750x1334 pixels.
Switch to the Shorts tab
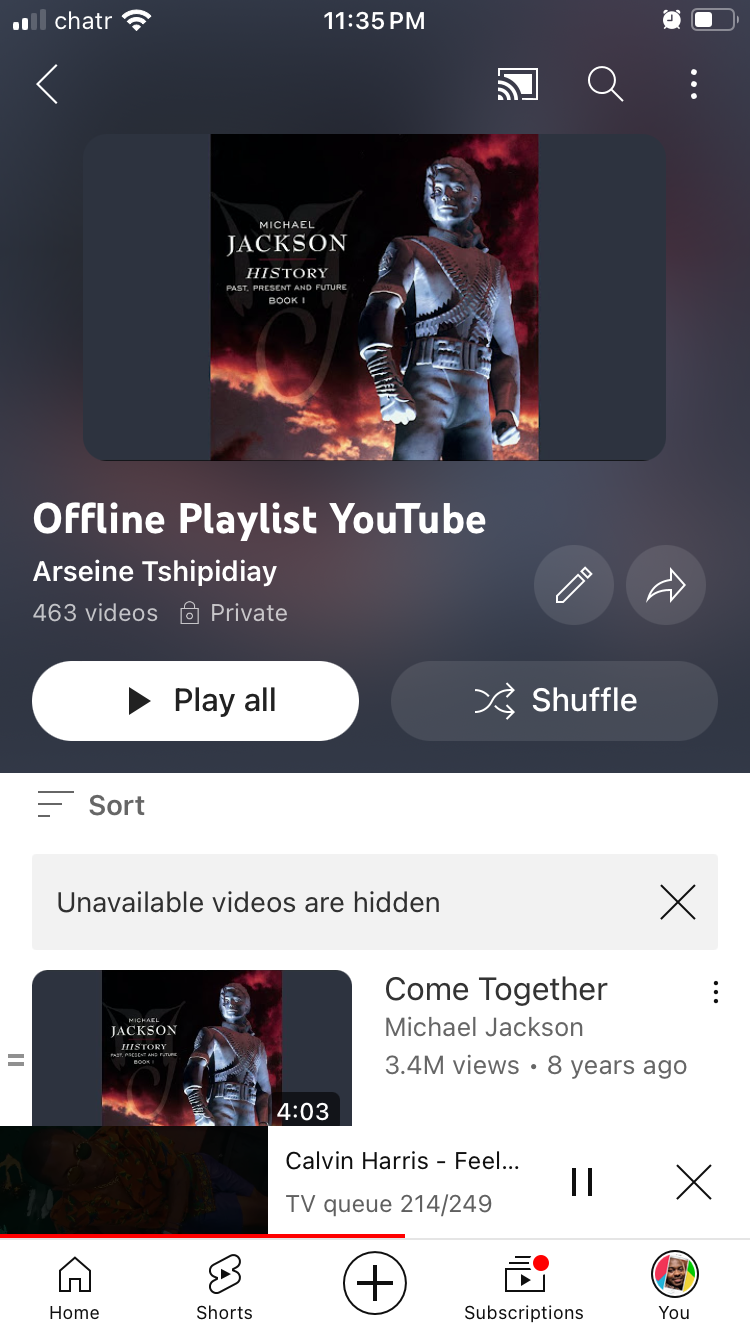224,1288
